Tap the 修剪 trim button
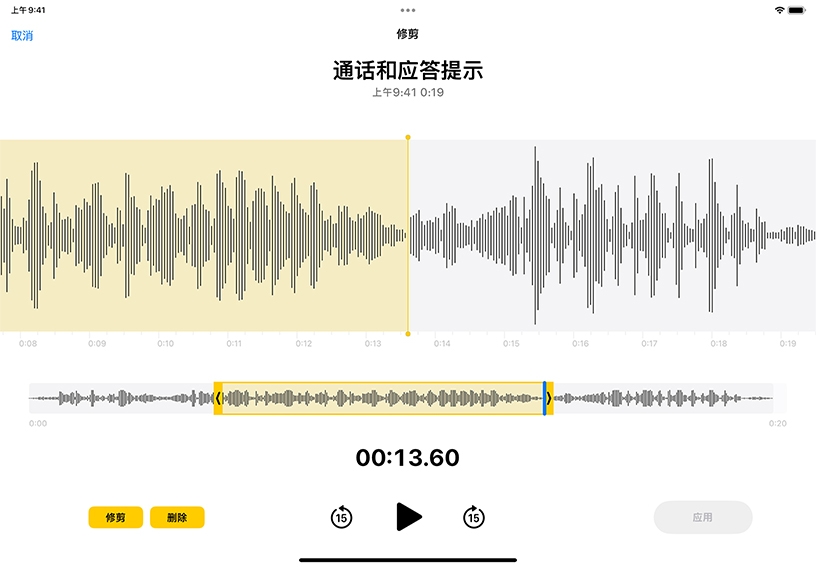 click(x=116, y=518)
